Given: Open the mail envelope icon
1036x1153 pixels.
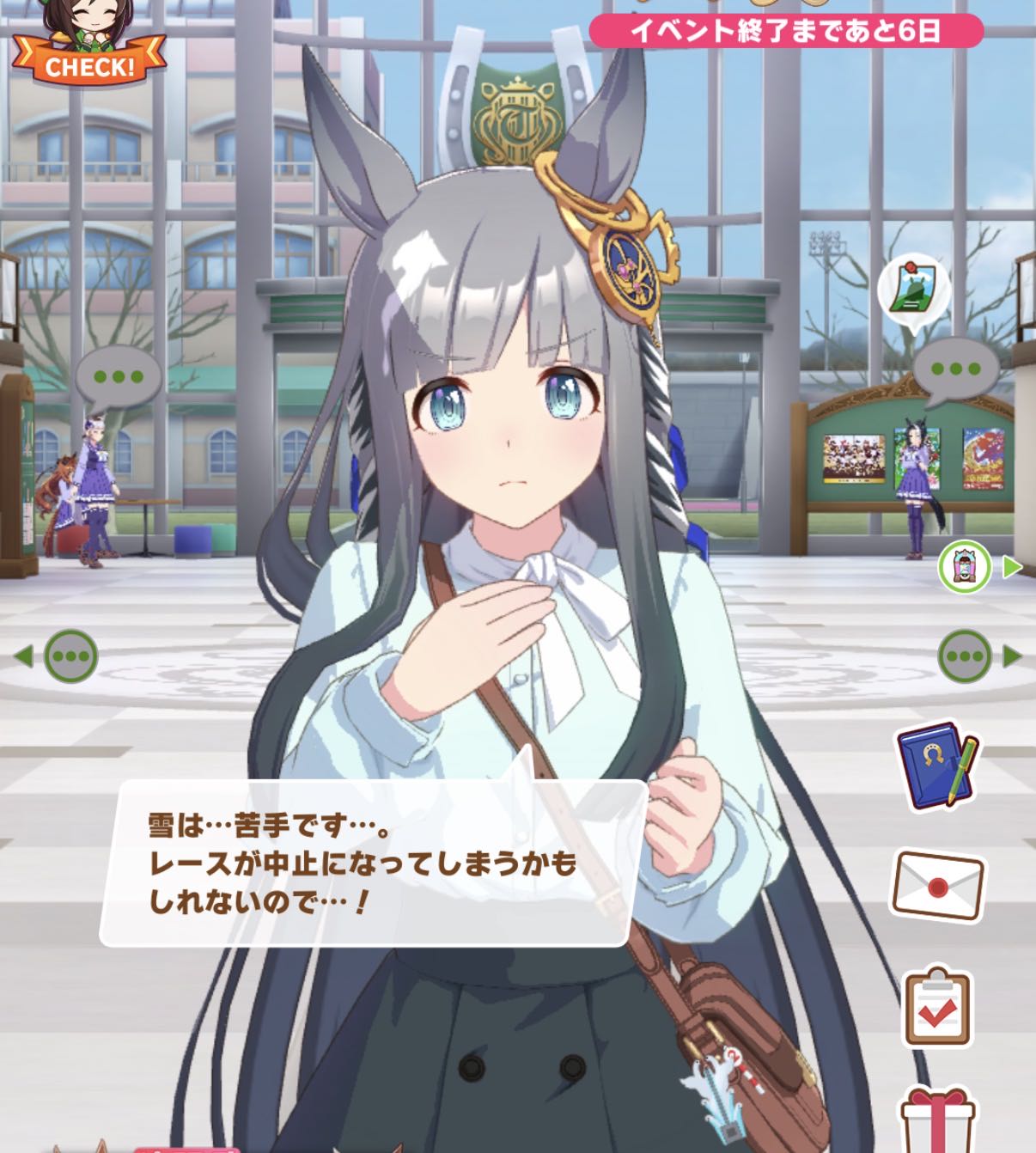Looking at the screenshot, I should (938, 885).
